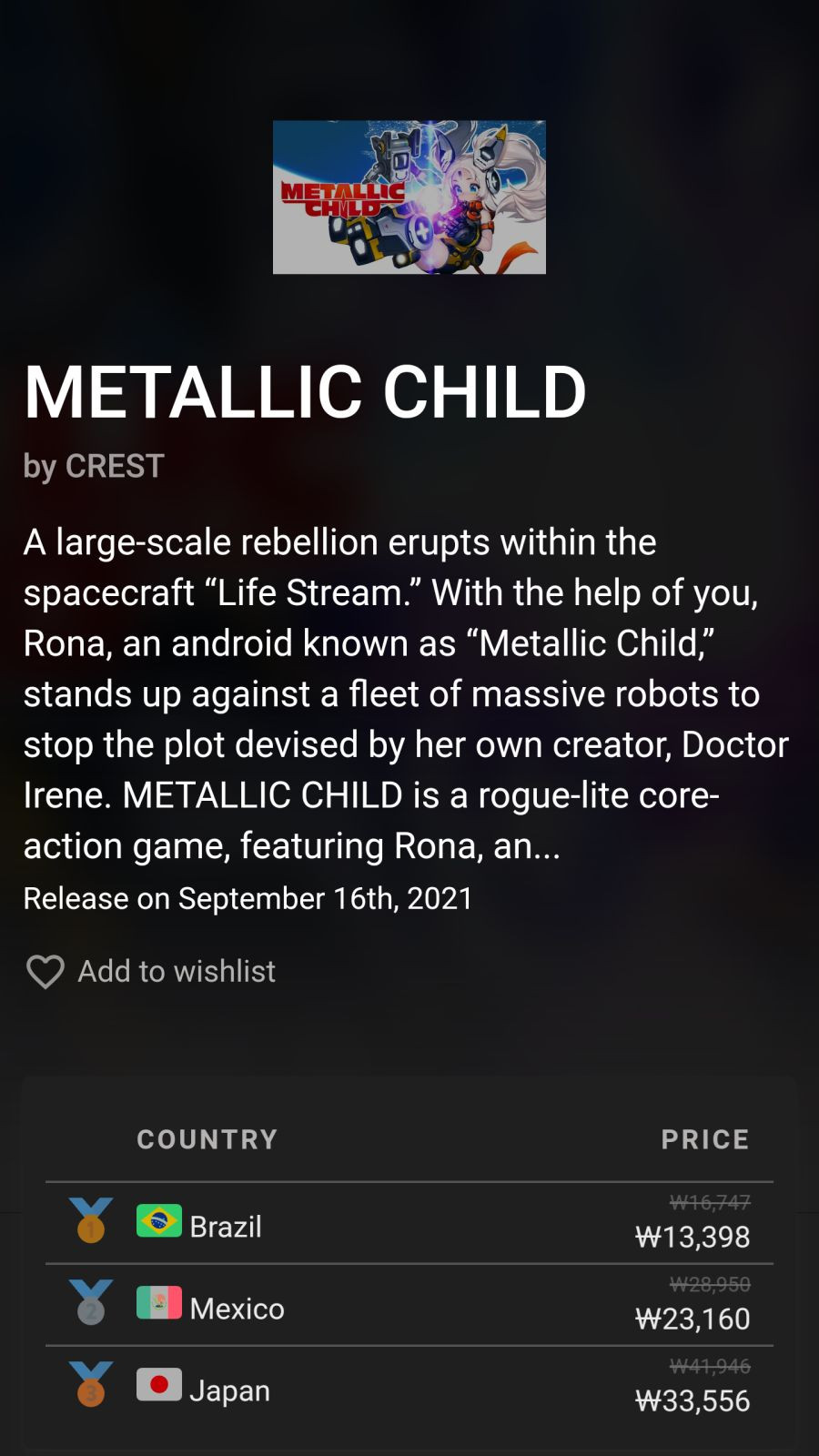Open the Mexico price row
Image resolution: width=819 pixels, height=1456 pixels.
[409, 1305]
